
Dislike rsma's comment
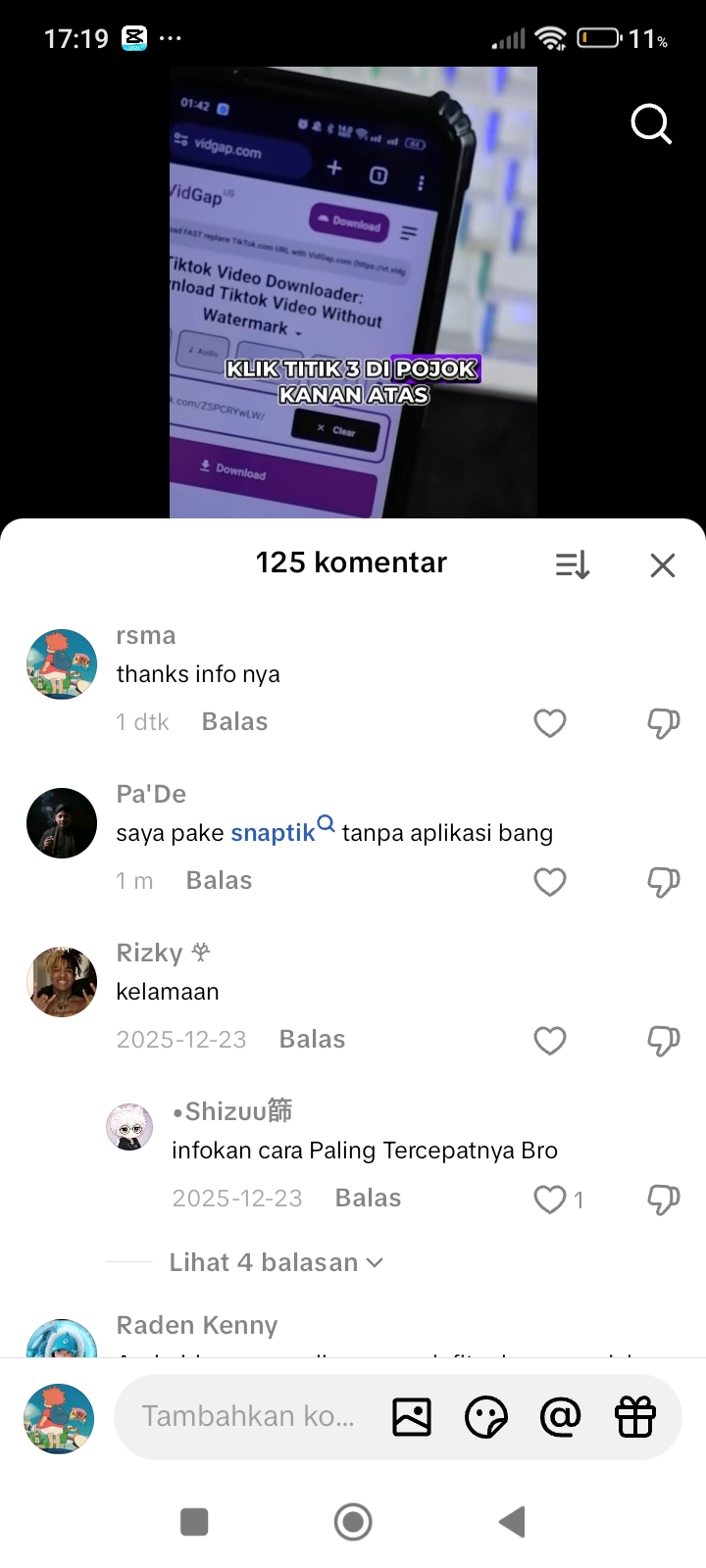[663, 723]
